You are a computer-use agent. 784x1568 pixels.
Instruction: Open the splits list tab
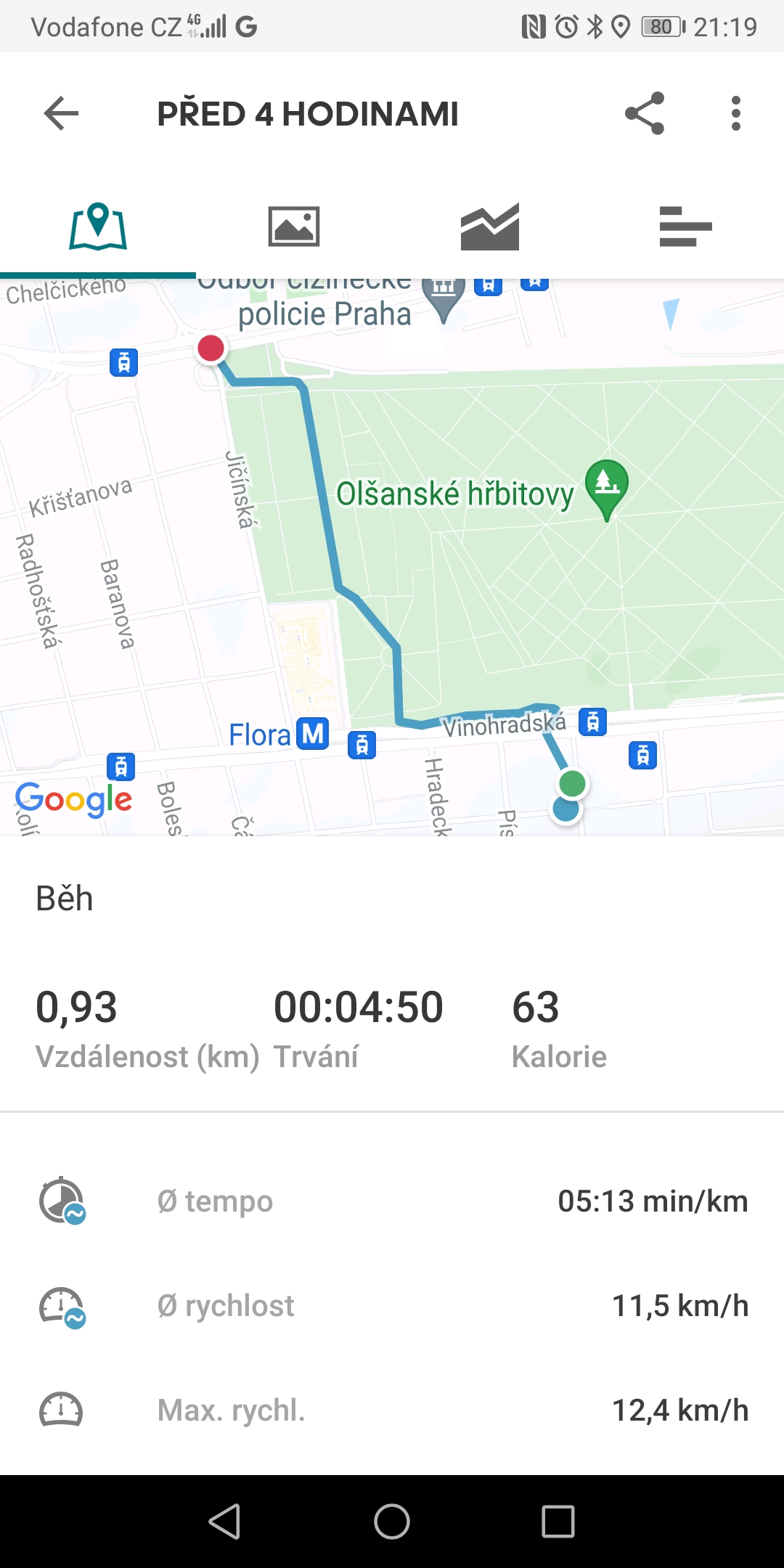click(x=686, y=226)
